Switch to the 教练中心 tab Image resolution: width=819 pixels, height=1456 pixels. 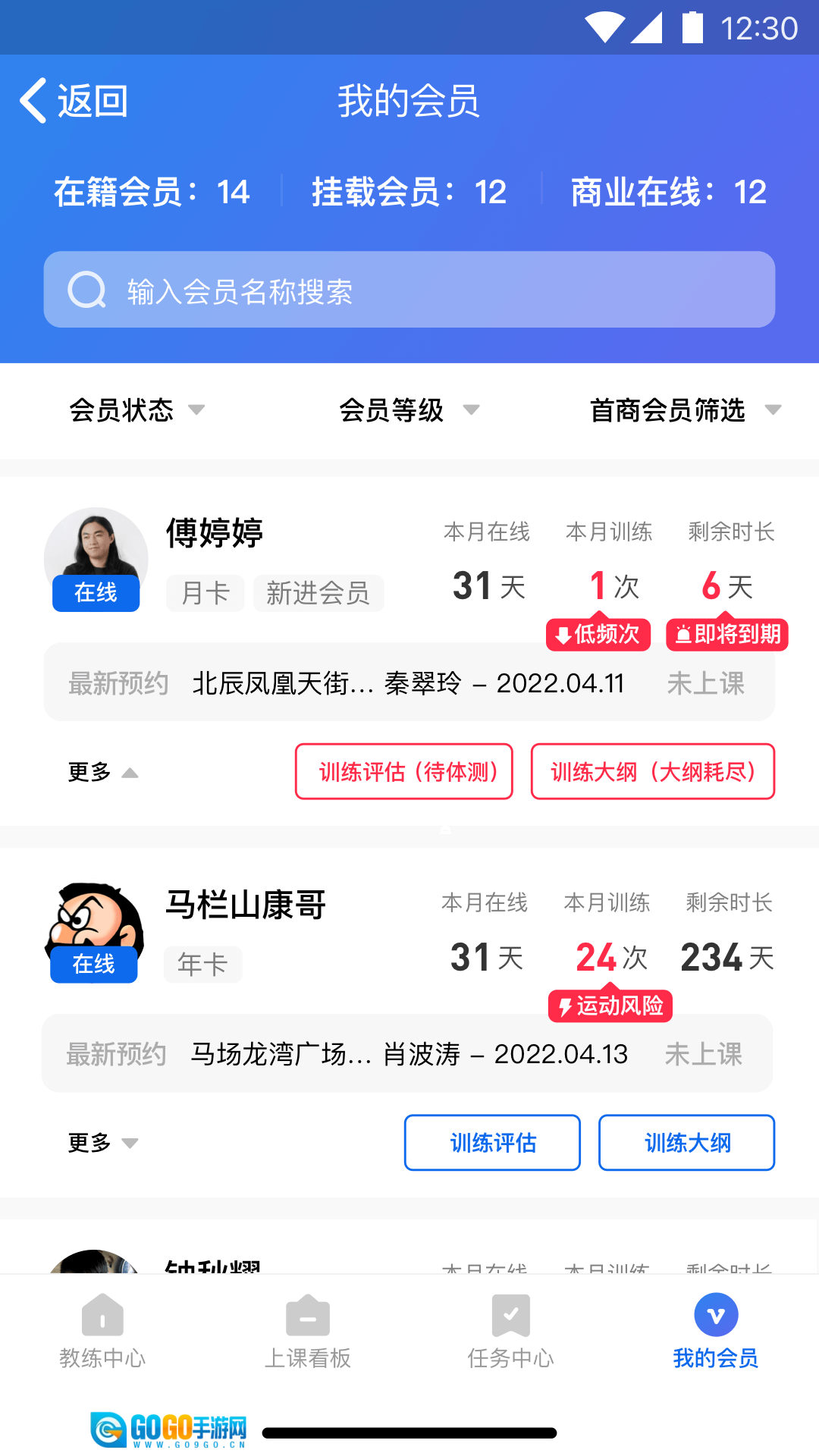coord(102,1331)
